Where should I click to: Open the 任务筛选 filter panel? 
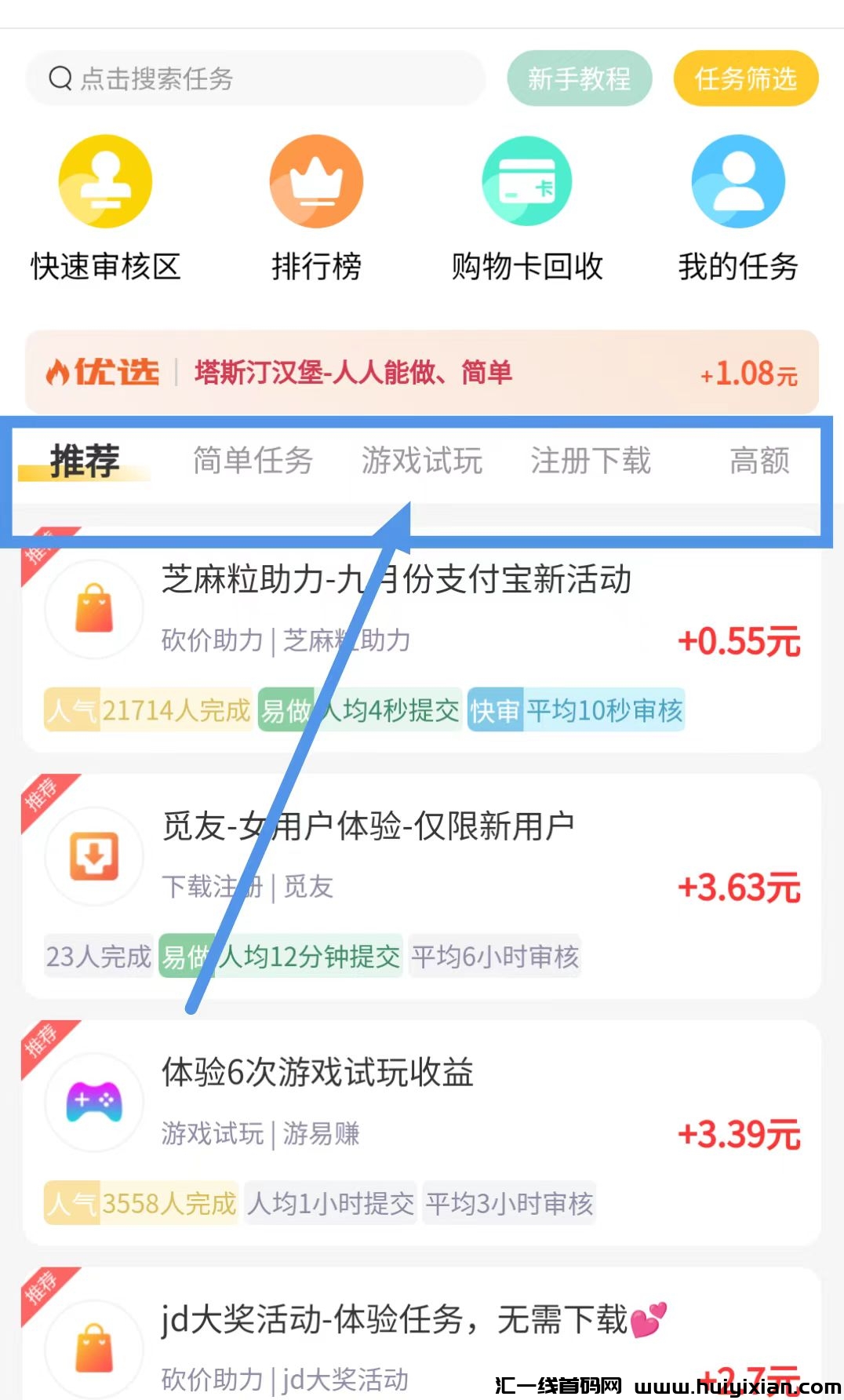pyautogui.click(x=745, y=78)
